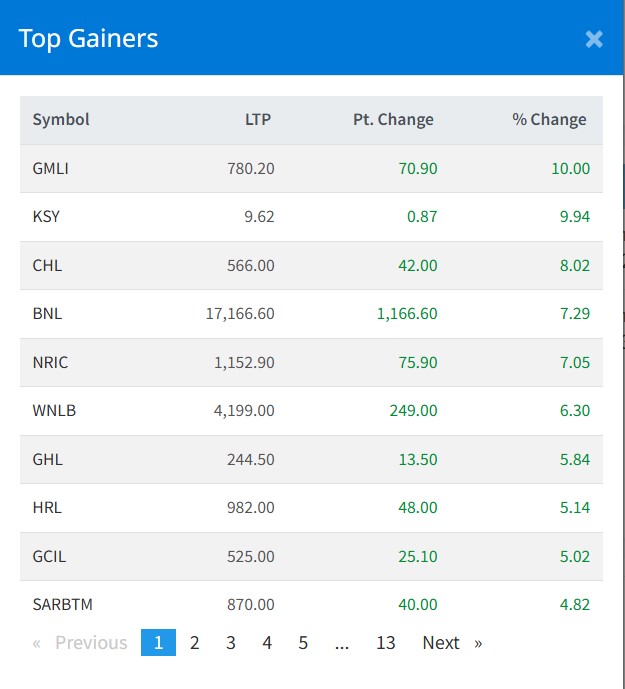This screenshot has height=689, width=625.
Task: Sort table by Symbol column
Action: tap(61, 120)
